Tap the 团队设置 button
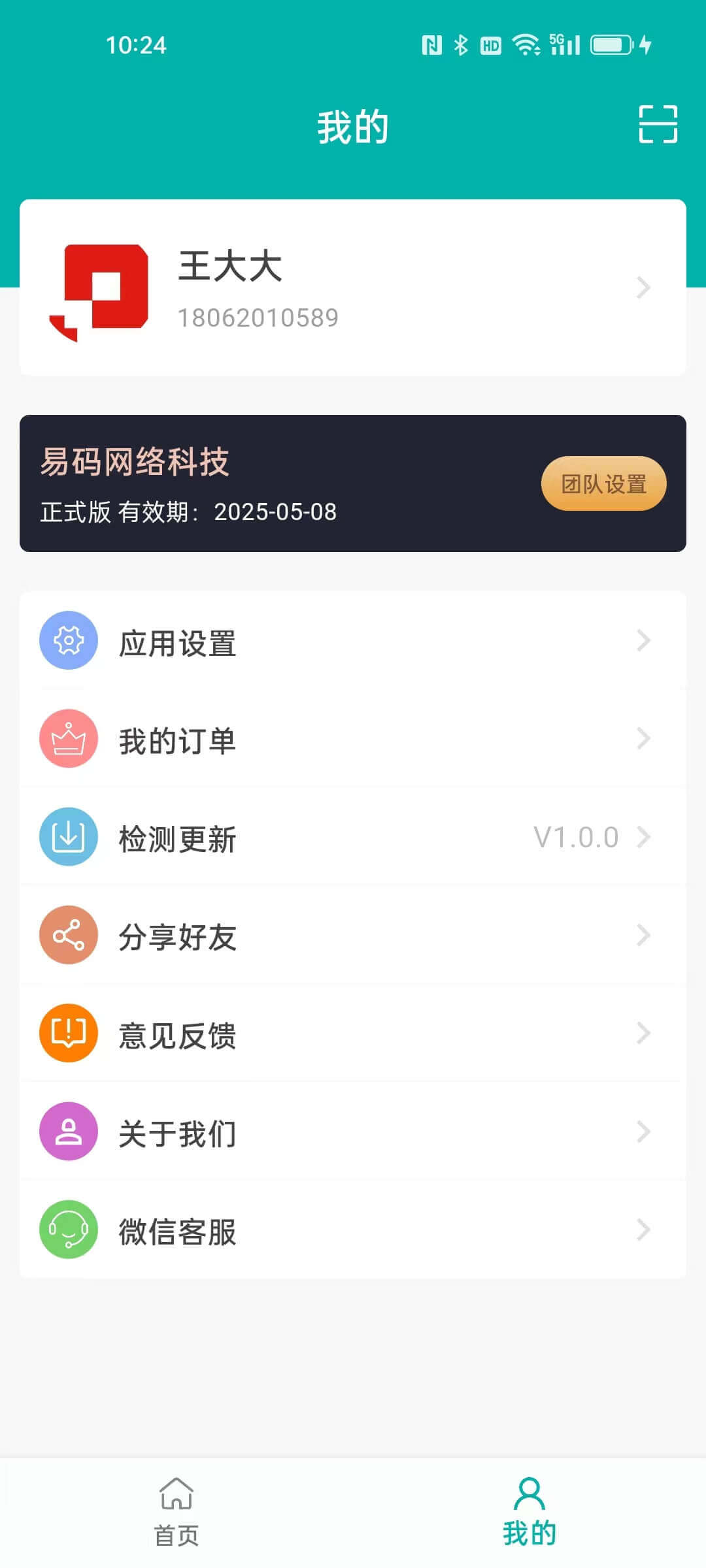The width and height of the screenshot is (706, 1568). coord(603,484)
